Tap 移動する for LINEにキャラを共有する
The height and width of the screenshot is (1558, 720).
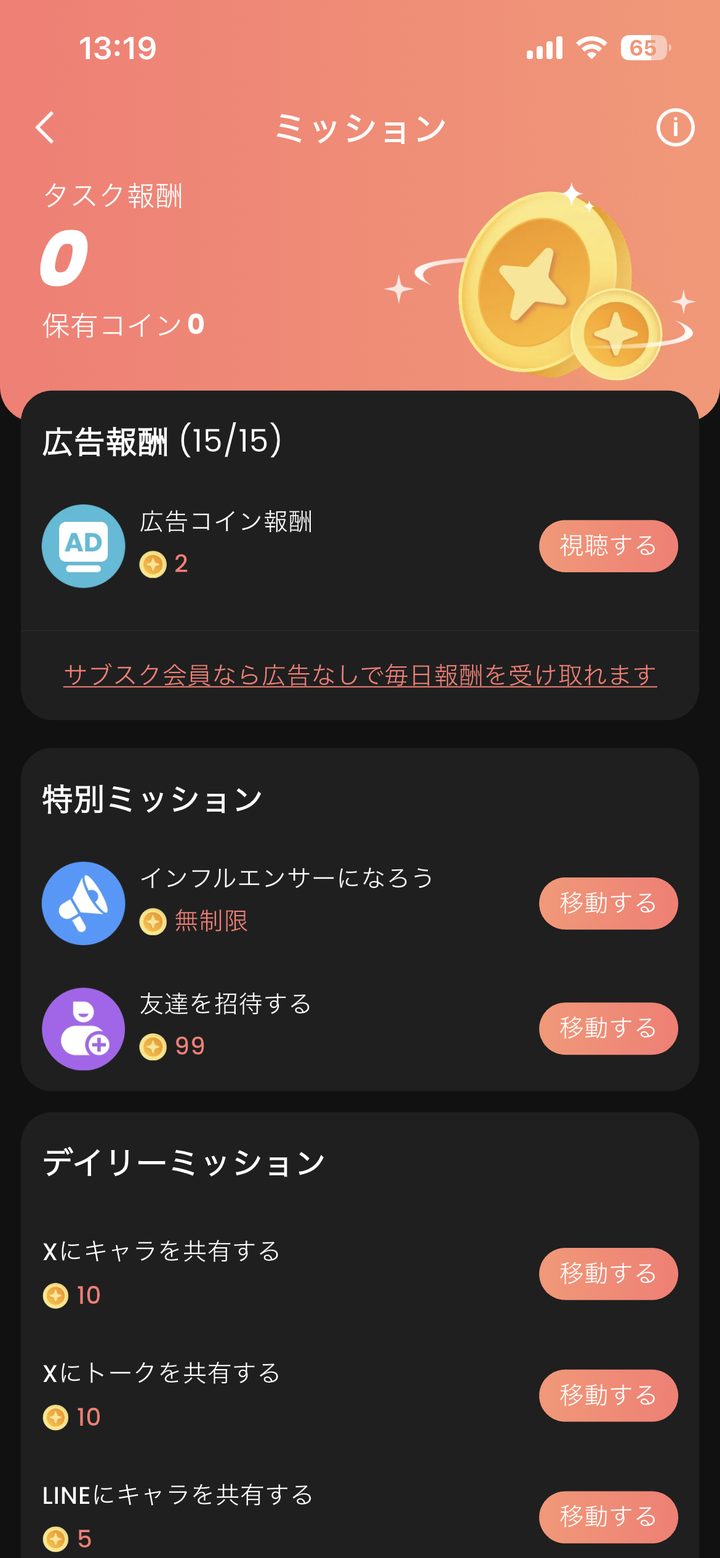click(608, 1517)
